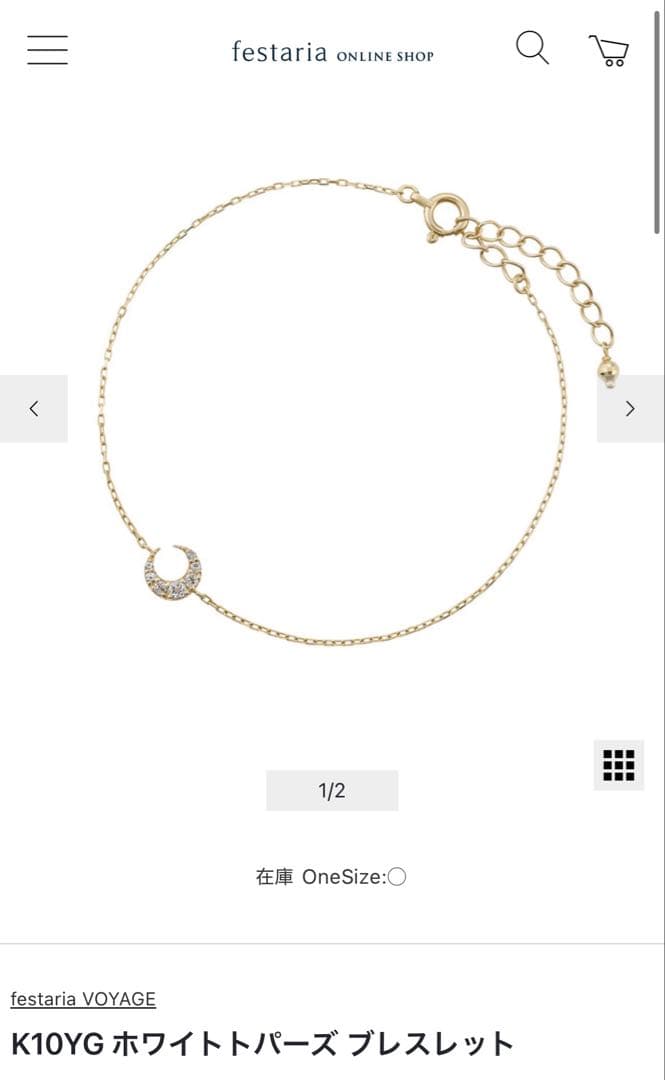Open the hamburger menu

[47, 50]
